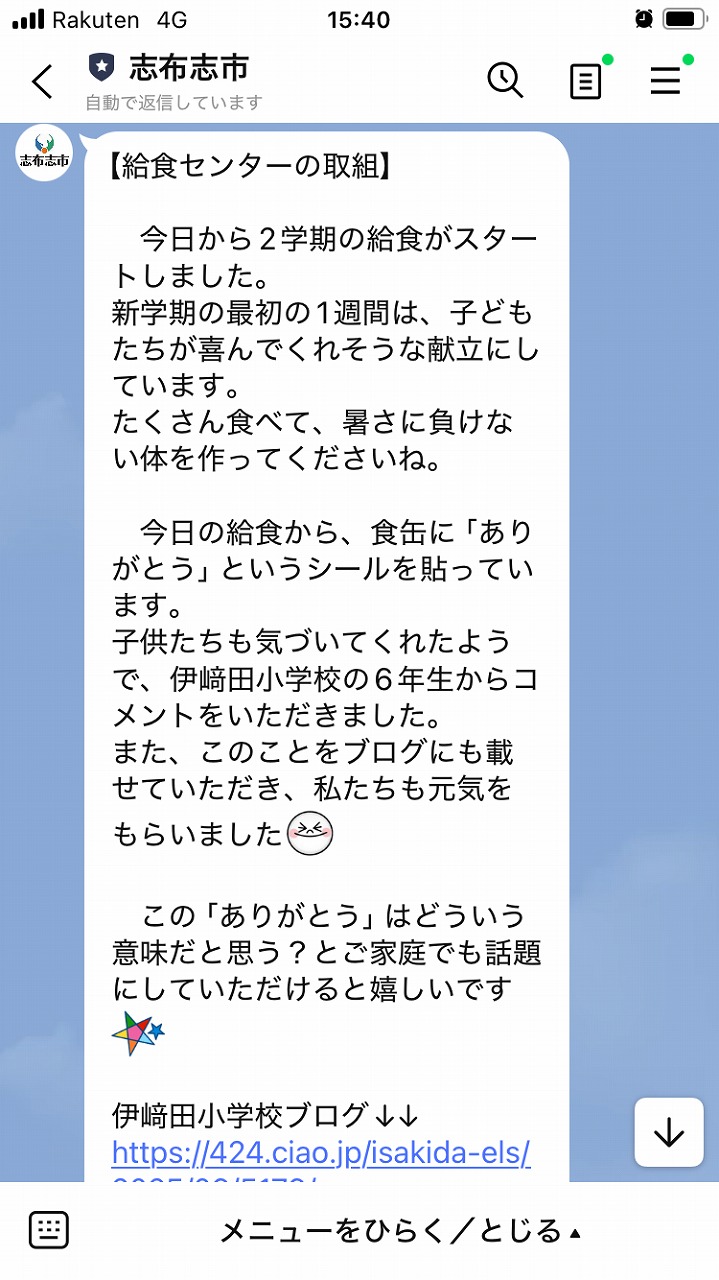Open the notes list icon
This screenshot has height=1280, width=719.
click(x=586, y=81)
